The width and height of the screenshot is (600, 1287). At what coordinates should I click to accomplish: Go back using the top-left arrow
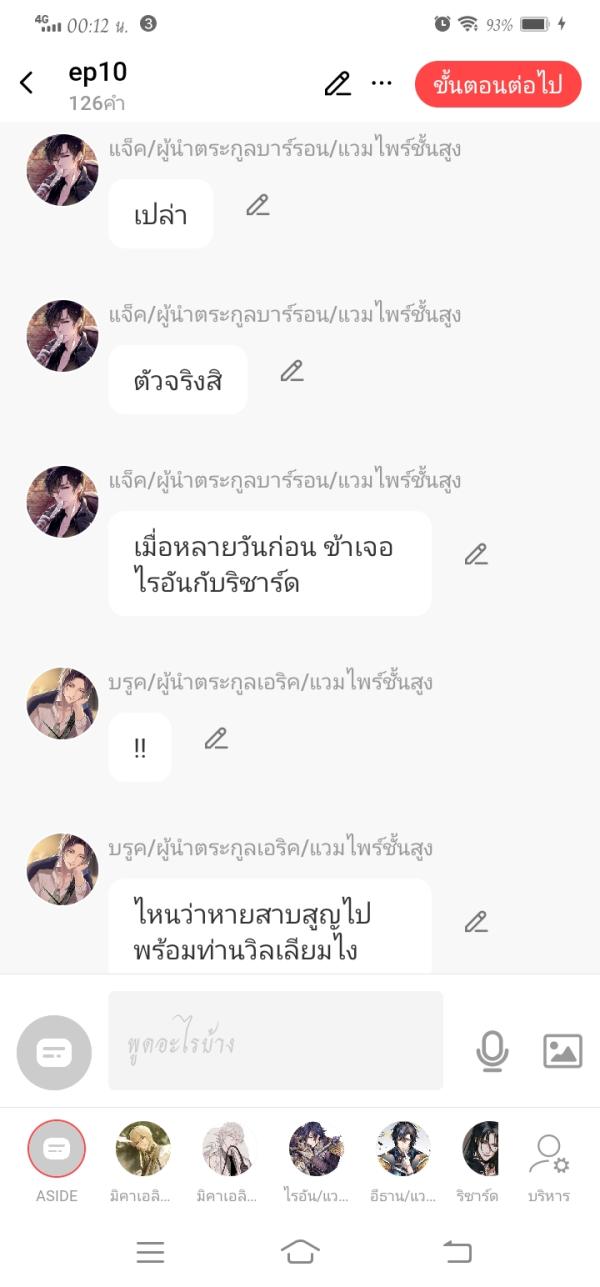coord(27,84)
